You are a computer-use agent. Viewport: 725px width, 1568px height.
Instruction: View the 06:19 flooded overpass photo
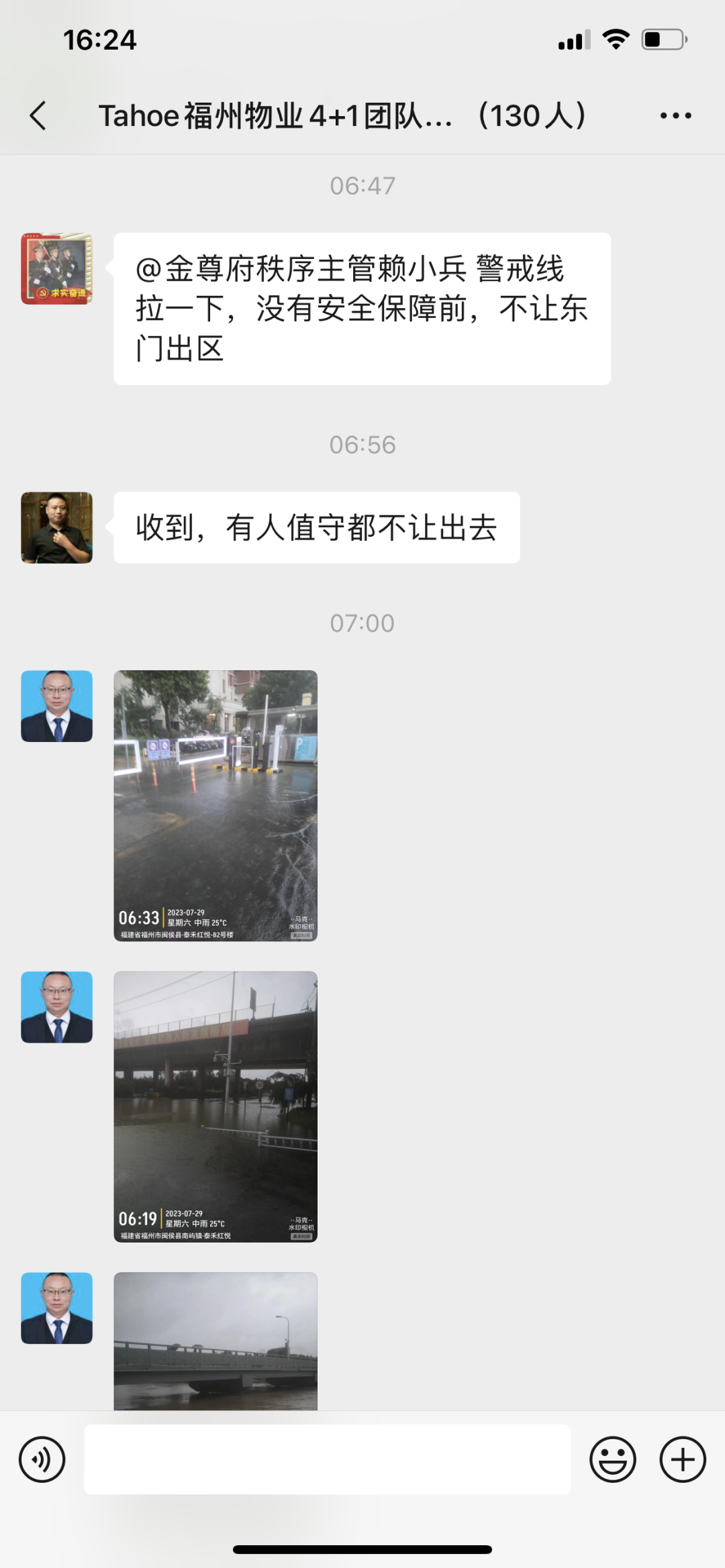tap(215, 1106)
